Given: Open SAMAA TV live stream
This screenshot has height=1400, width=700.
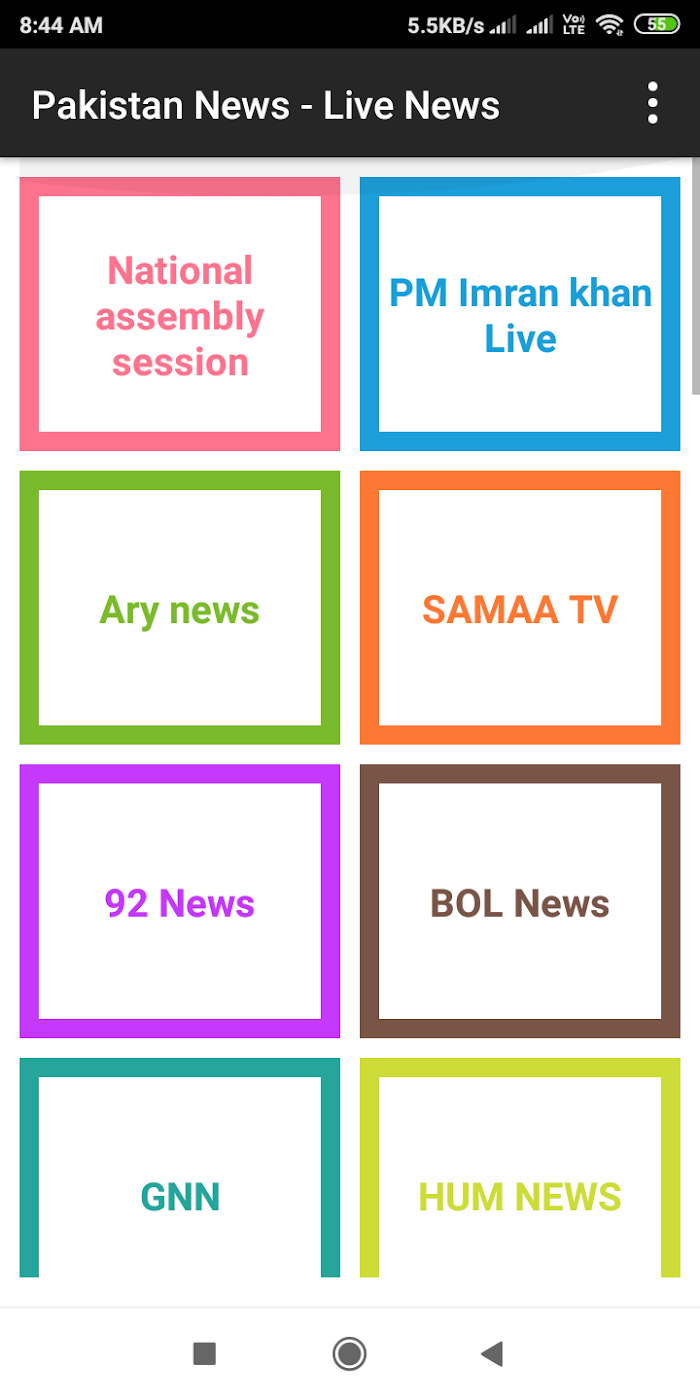Looking at the screenshot, I should 520,608.
